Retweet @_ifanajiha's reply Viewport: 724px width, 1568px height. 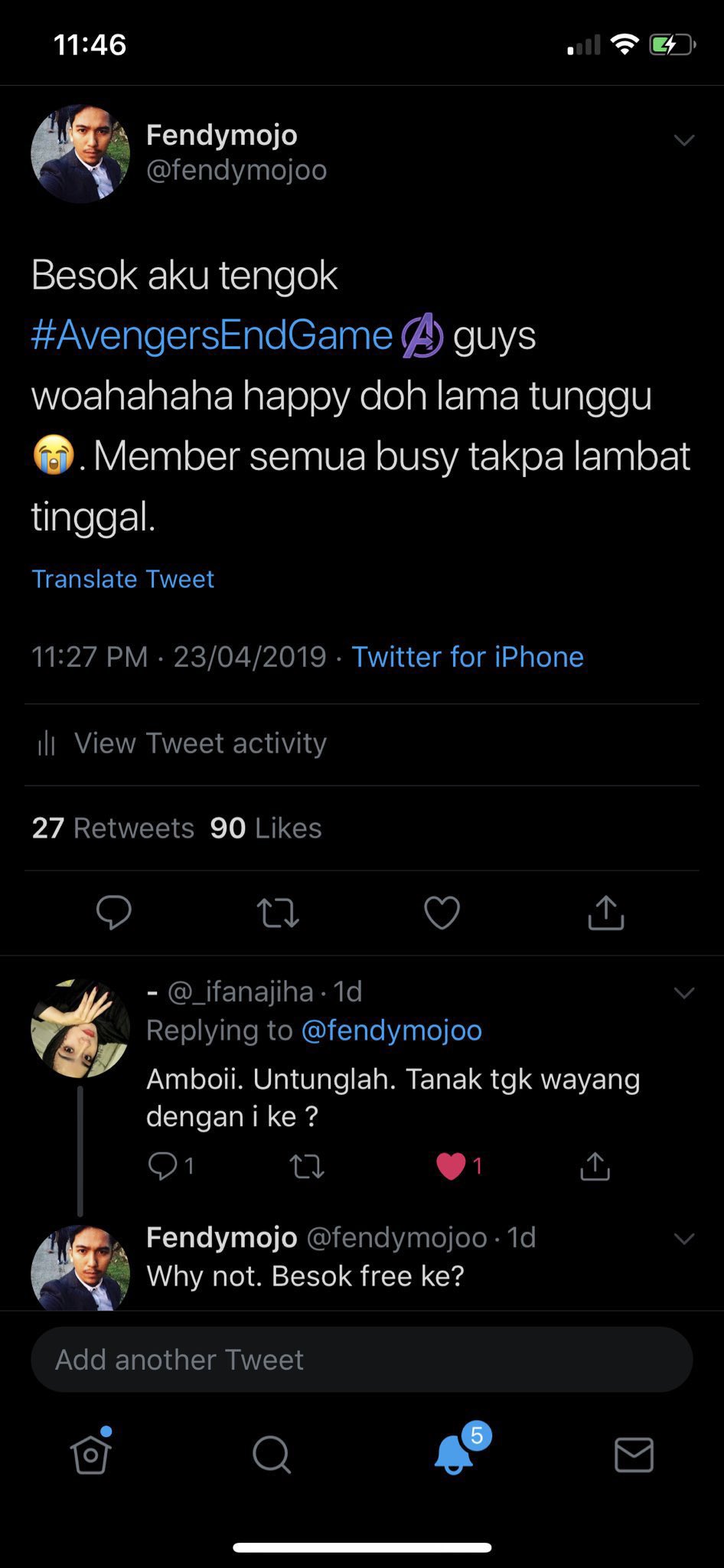click(x=307, y=1166)
